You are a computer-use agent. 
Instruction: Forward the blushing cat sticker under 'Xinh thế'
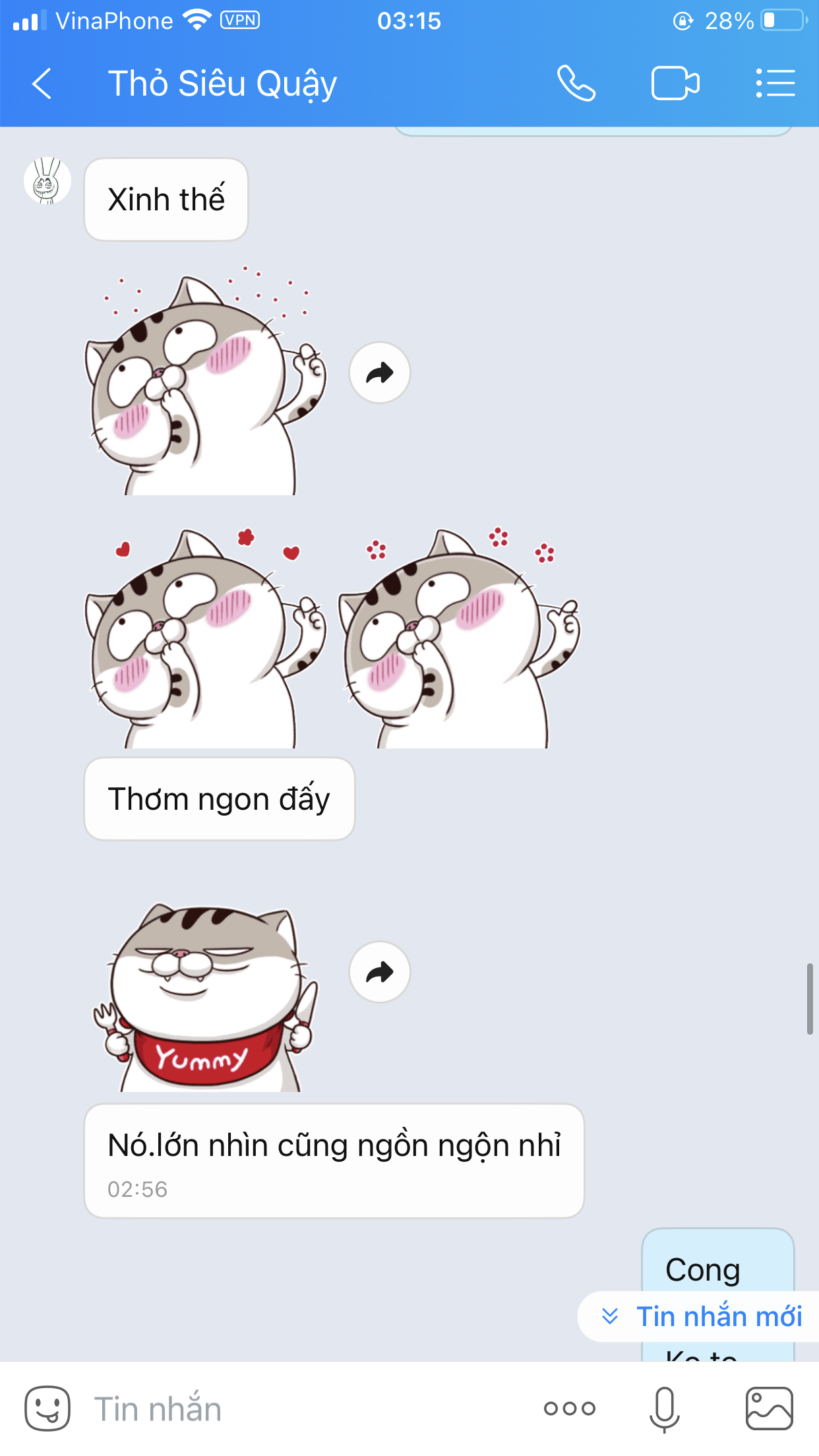tap(379, 373)
